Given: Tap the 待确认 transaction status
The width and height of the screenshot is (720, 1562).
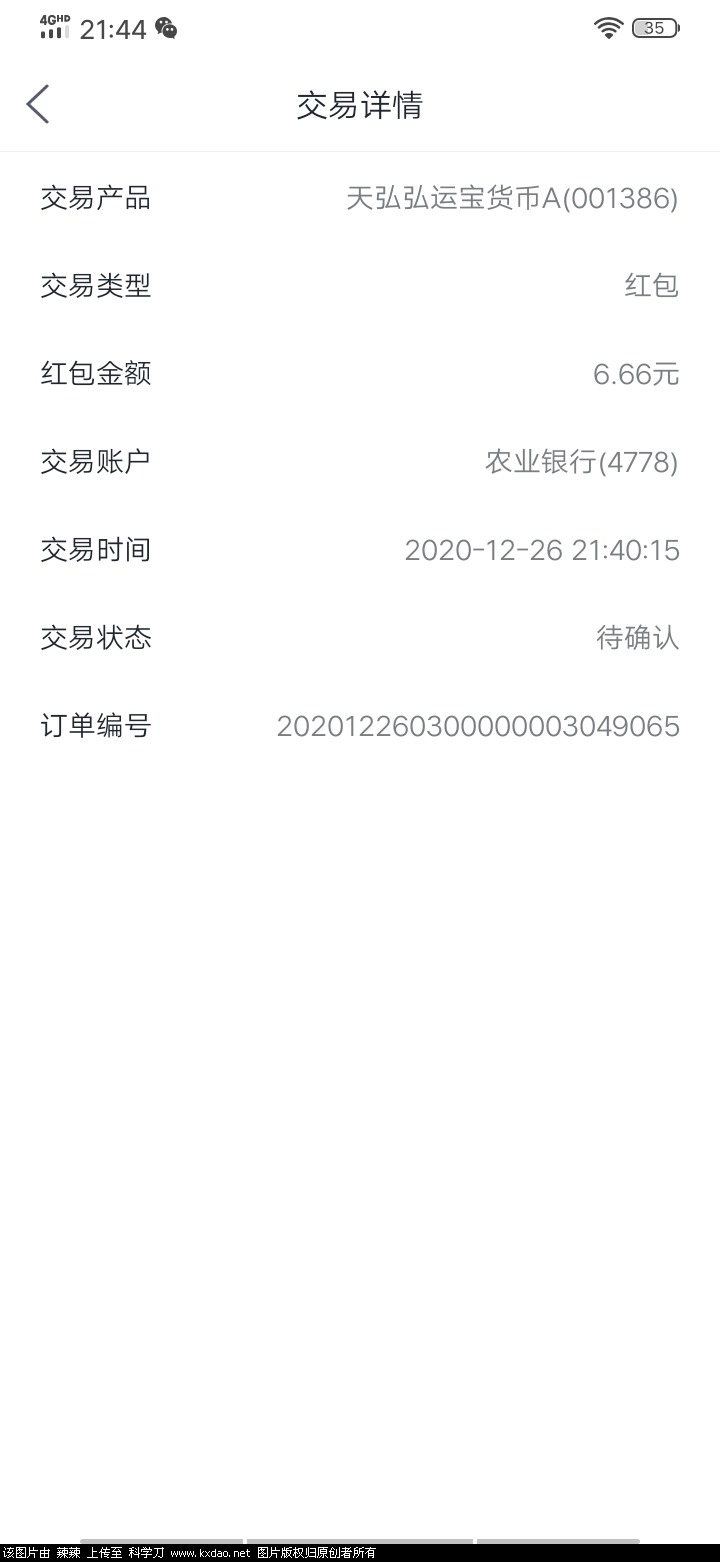Looking at the screenshot, I should [637, 638].
